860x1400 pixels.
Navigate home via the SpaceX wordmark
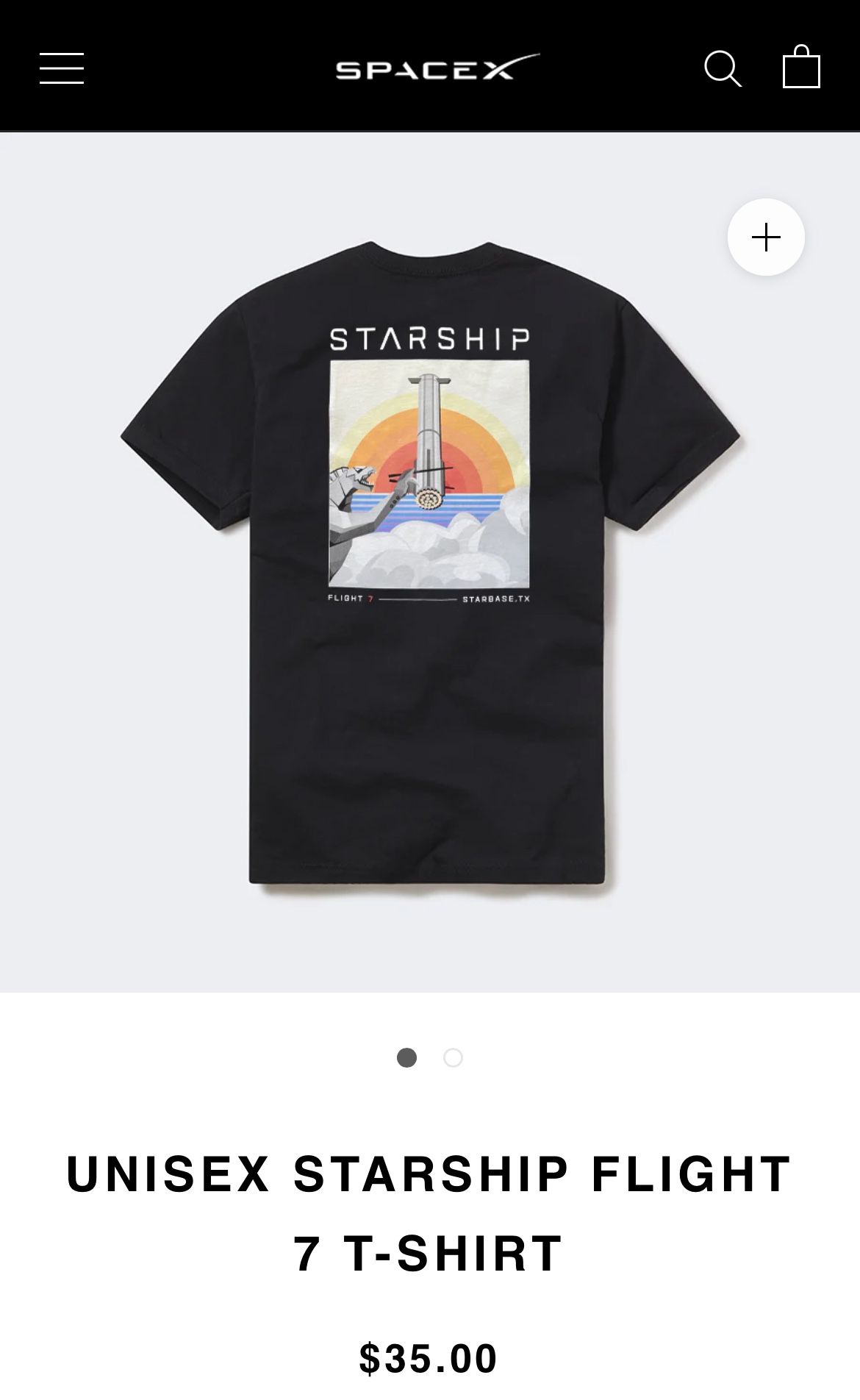[430, 68]
